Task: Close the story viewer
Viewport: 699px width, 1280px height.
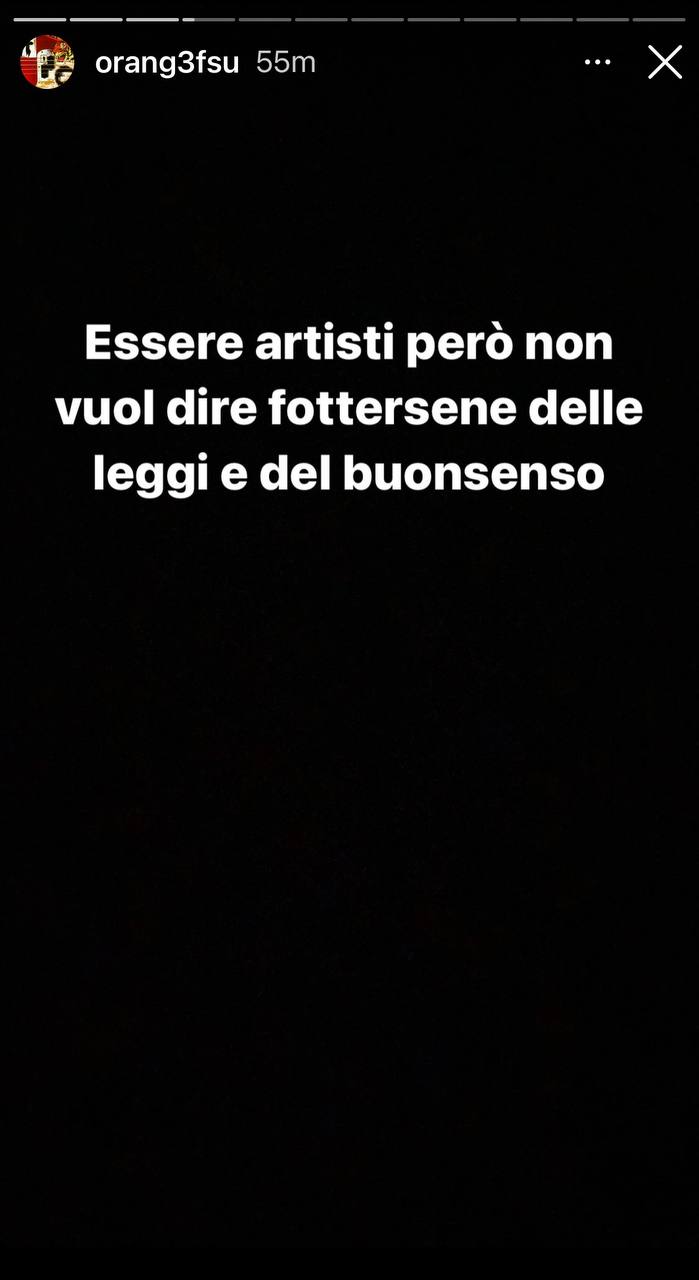Action: tap(664, 62)
